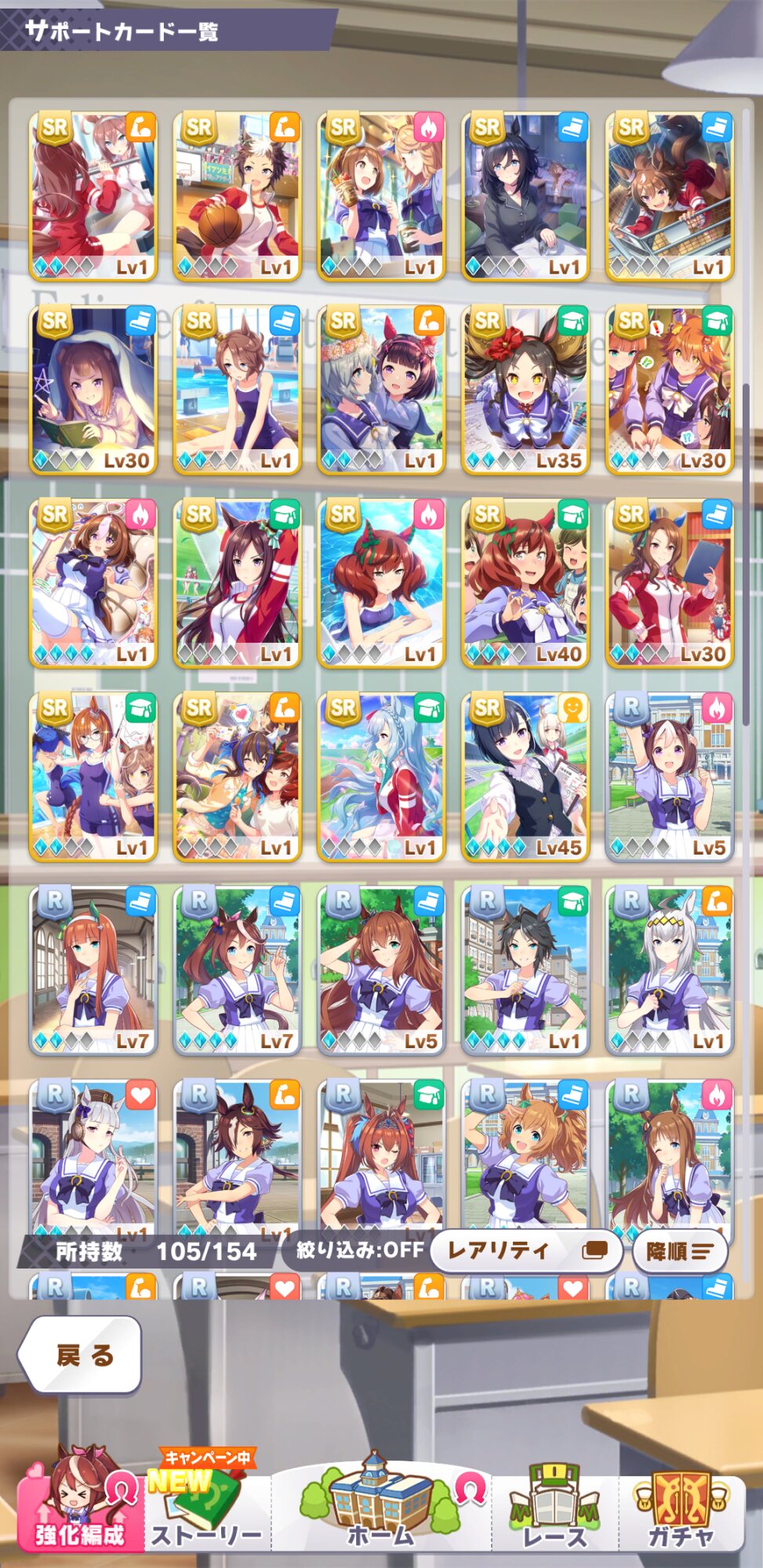Screen dimensions: 763x1568
Task: Open the R silver-haired girl card Lv1
Action: (670, 971)
